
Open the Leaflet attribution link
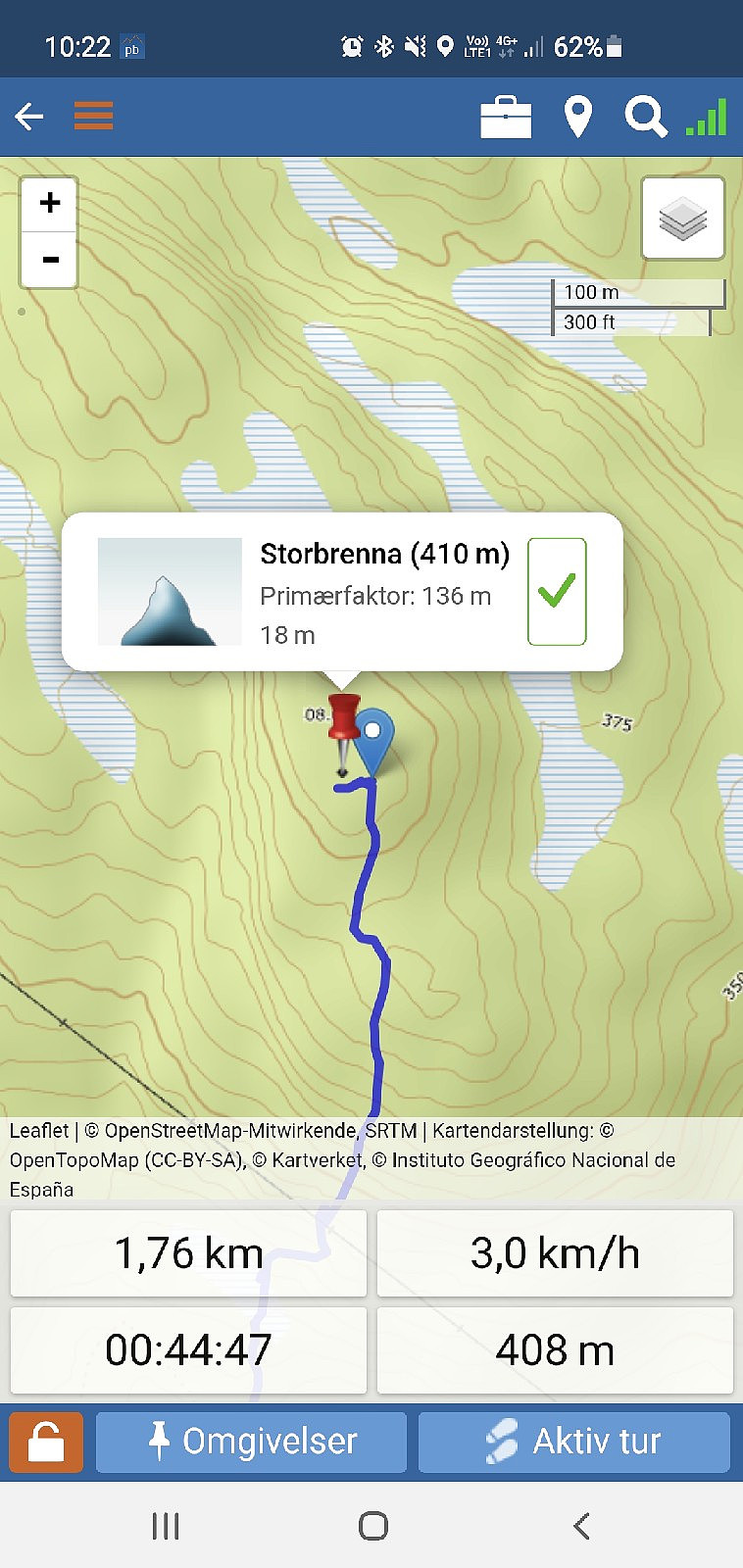(x=39, y=1131)
